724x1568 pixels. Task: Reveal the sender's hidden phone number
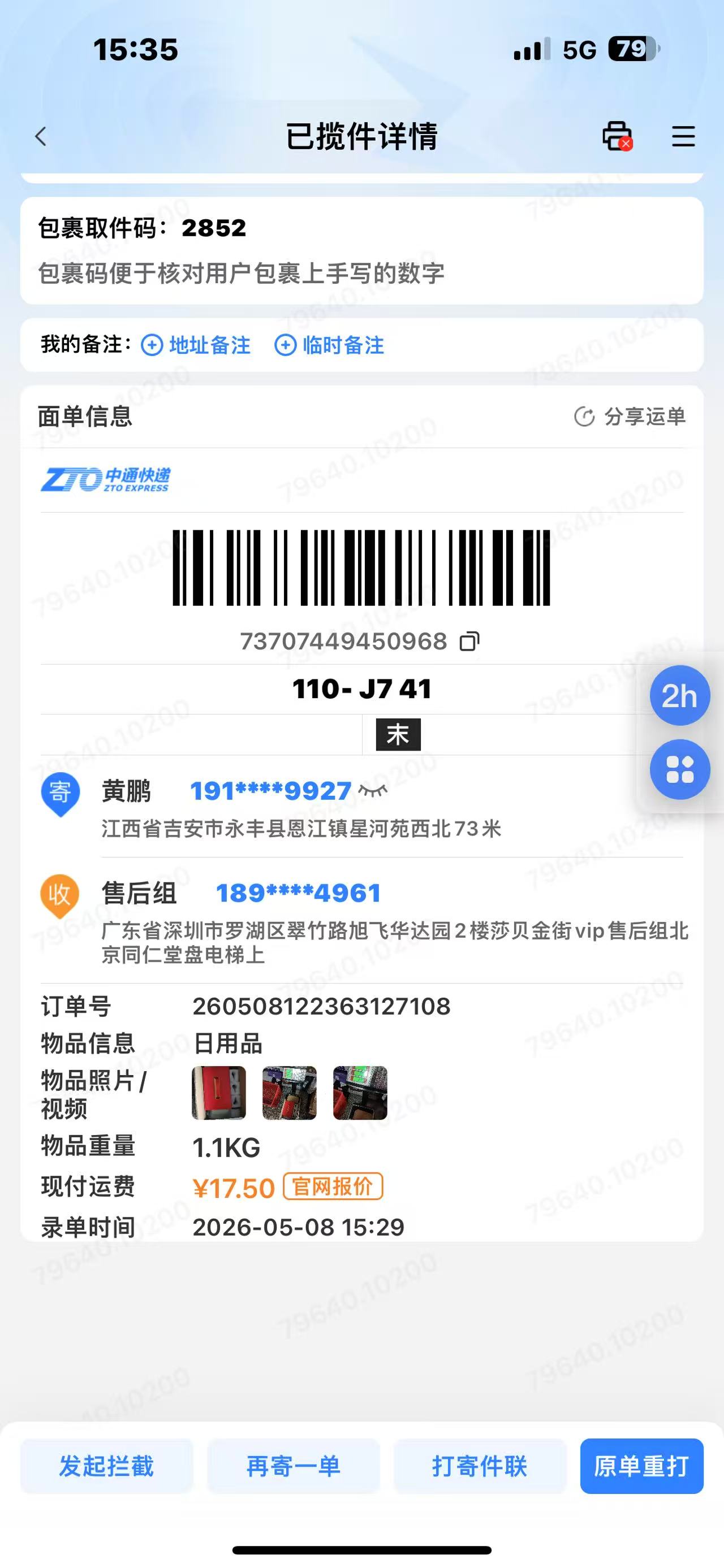(373, 791)
